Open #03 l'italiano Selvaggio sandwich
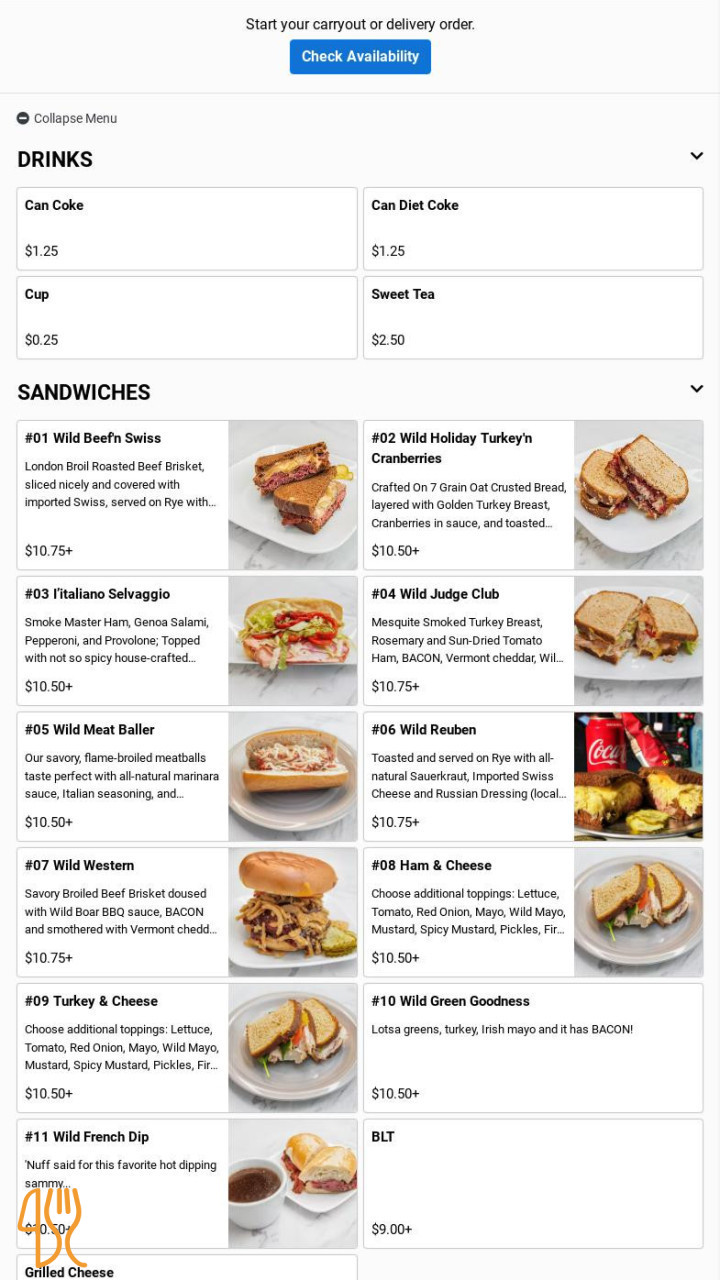 point(187,640)
